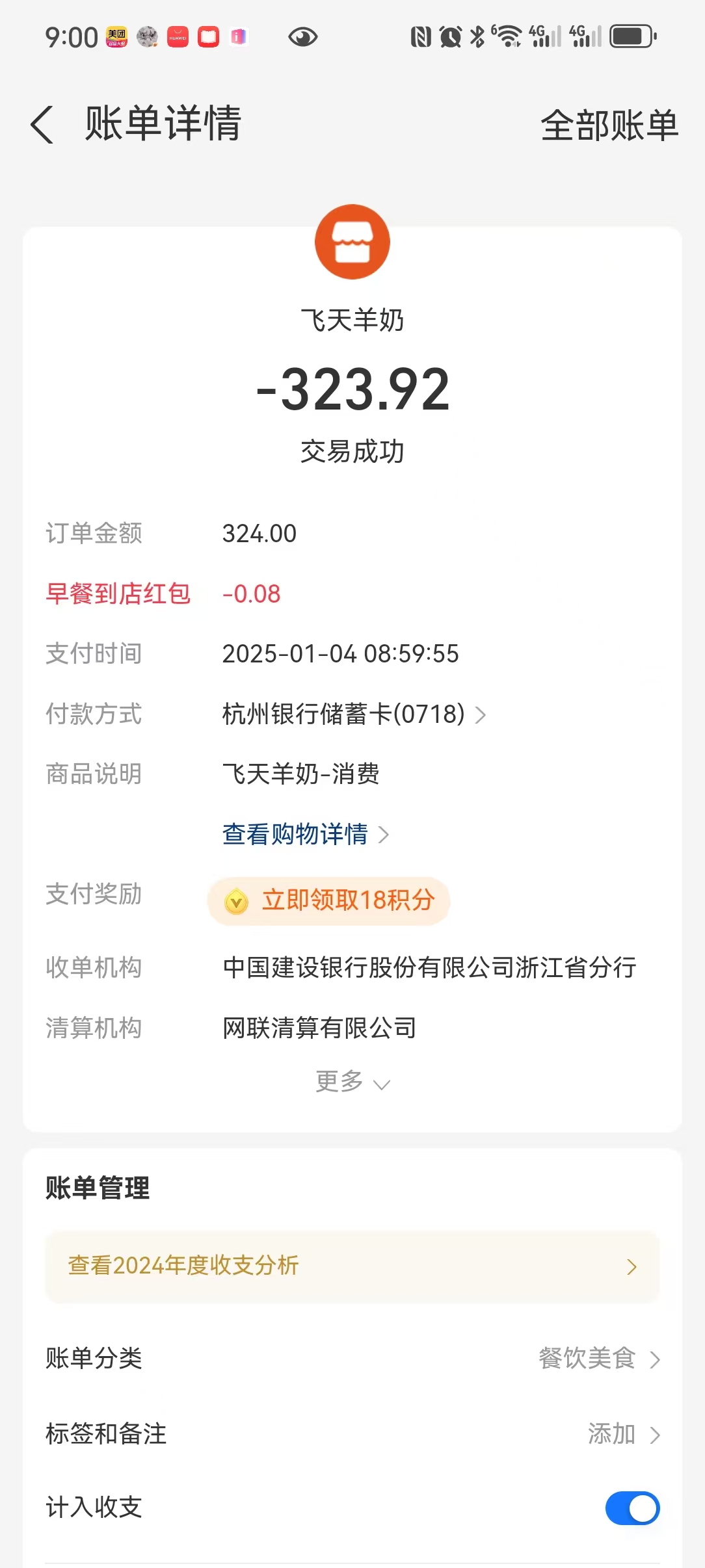Open 全部账单 list

pyautogui.click(x=609, y=125)
